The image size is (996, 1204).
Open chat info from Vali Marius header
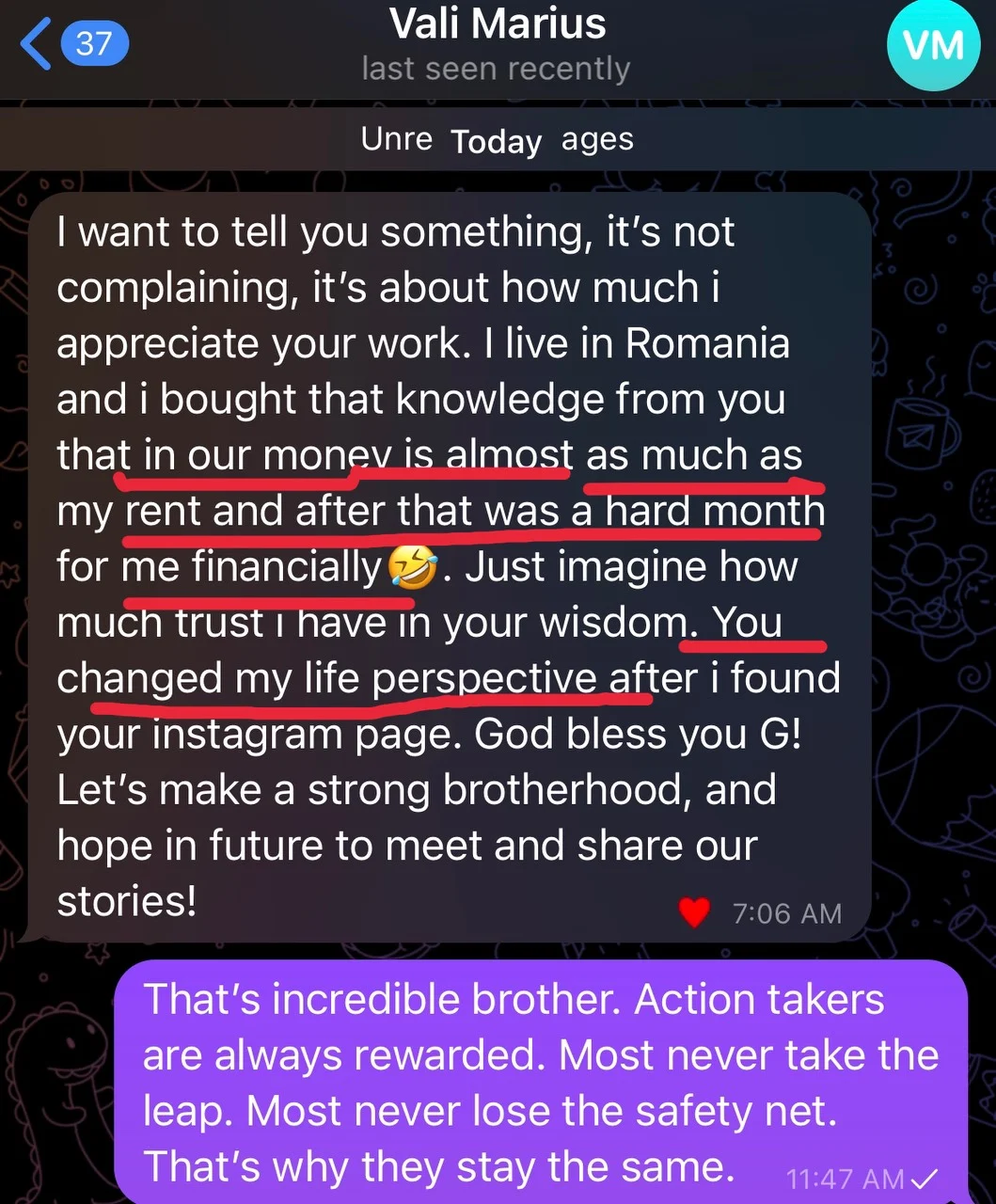coord(497,42)
